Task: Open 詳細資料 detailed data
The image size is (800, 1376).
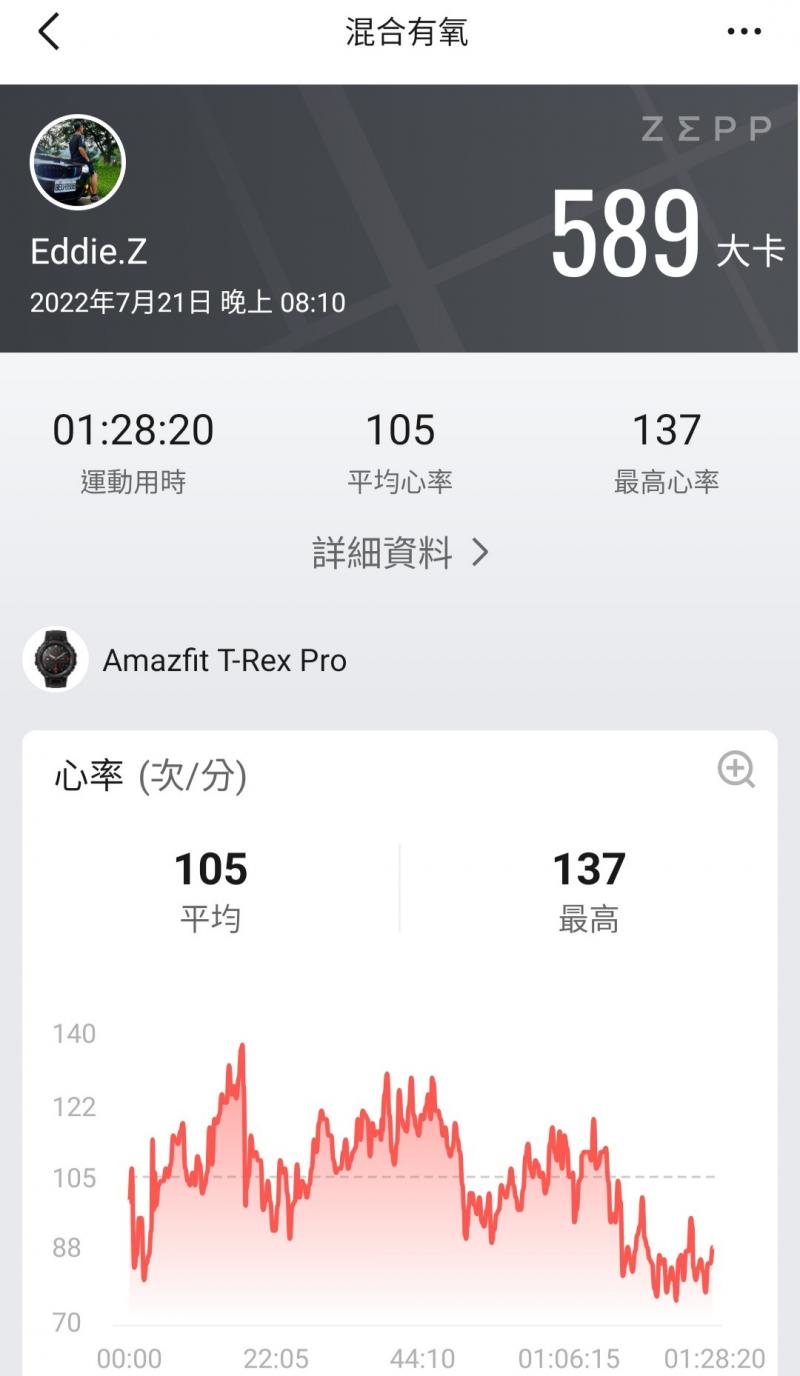Action: pyautogui.click(x=400, y=553)
